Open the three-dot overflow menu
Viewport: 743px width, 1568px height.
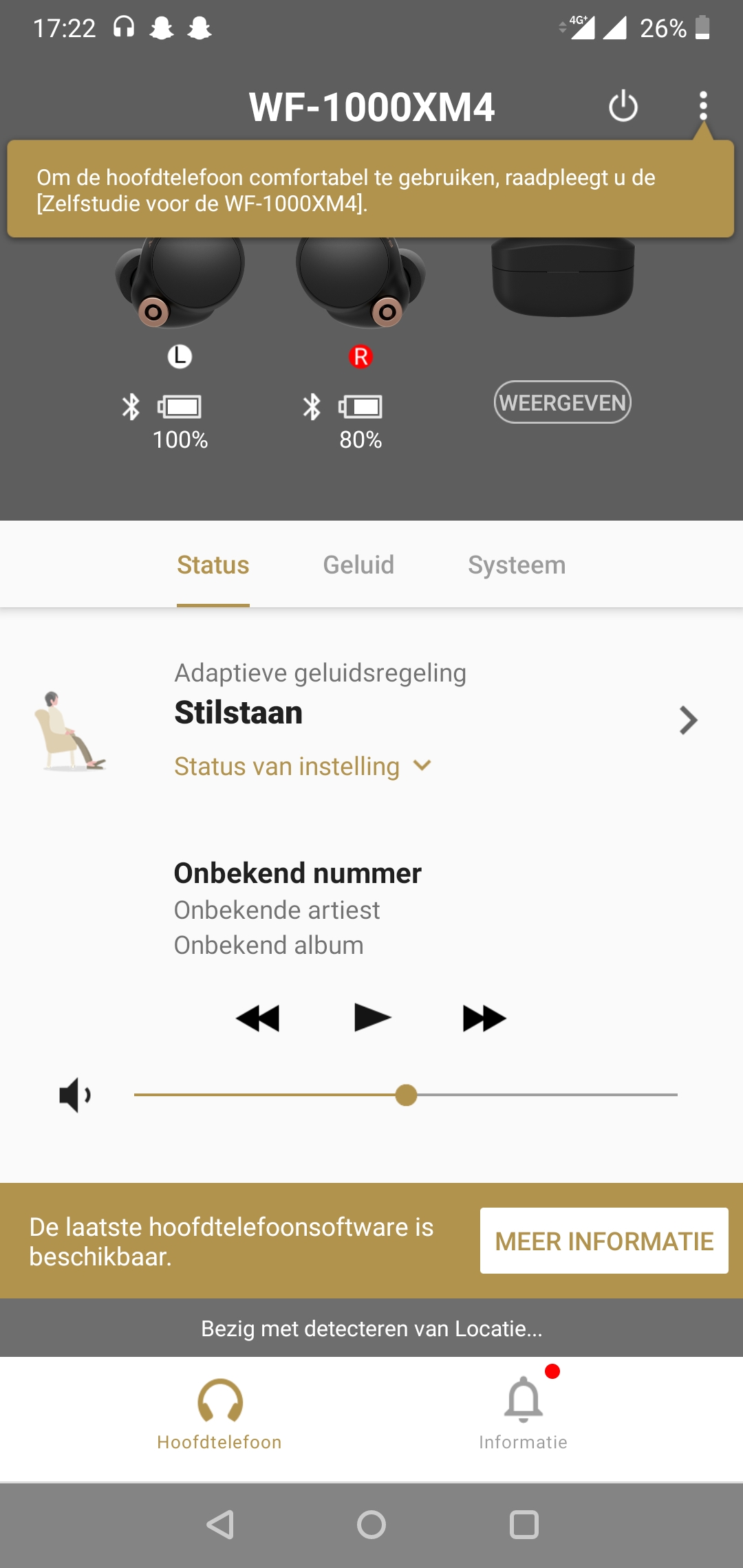coord(703,106)
